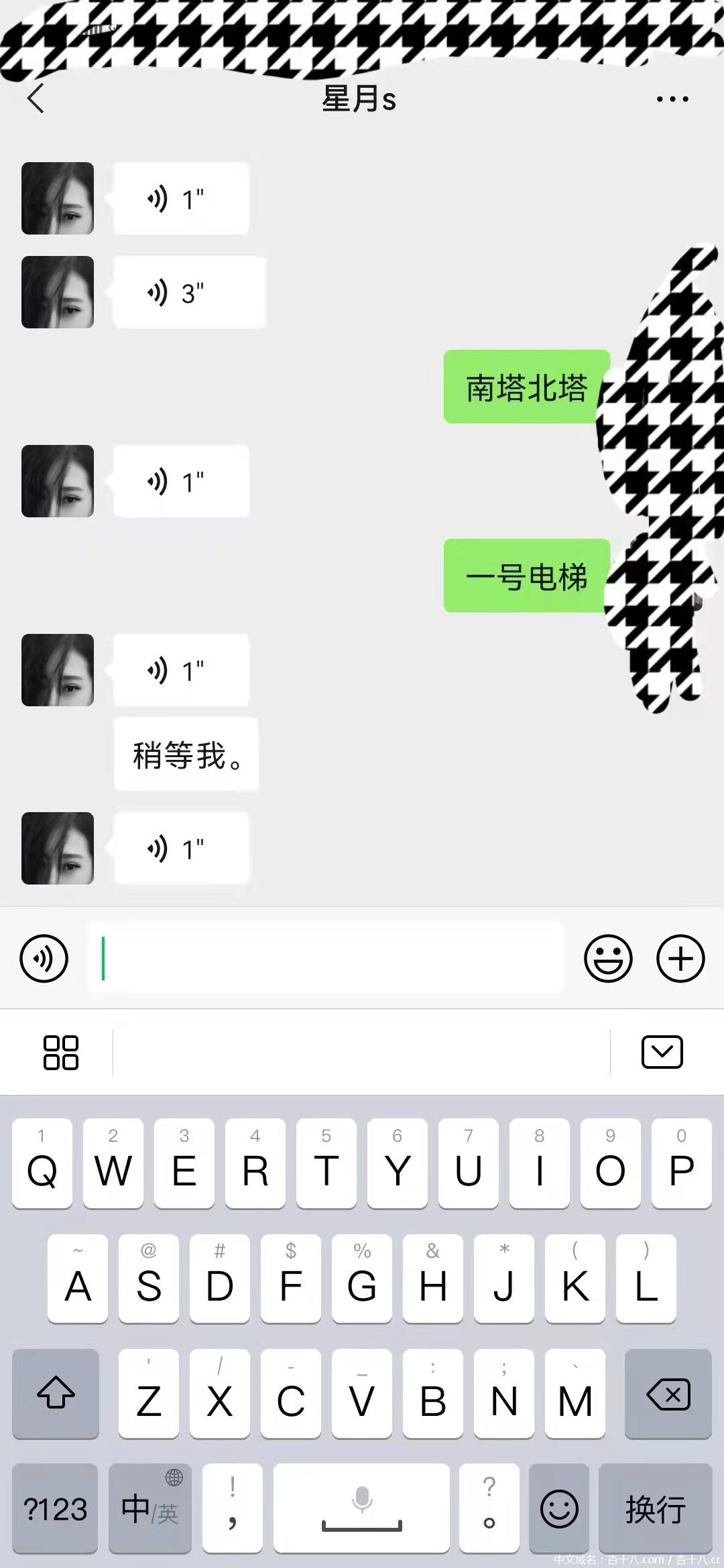Hide the on-screen keyboard
The width and height of the screenshot is (724, 1568).
662,1052
